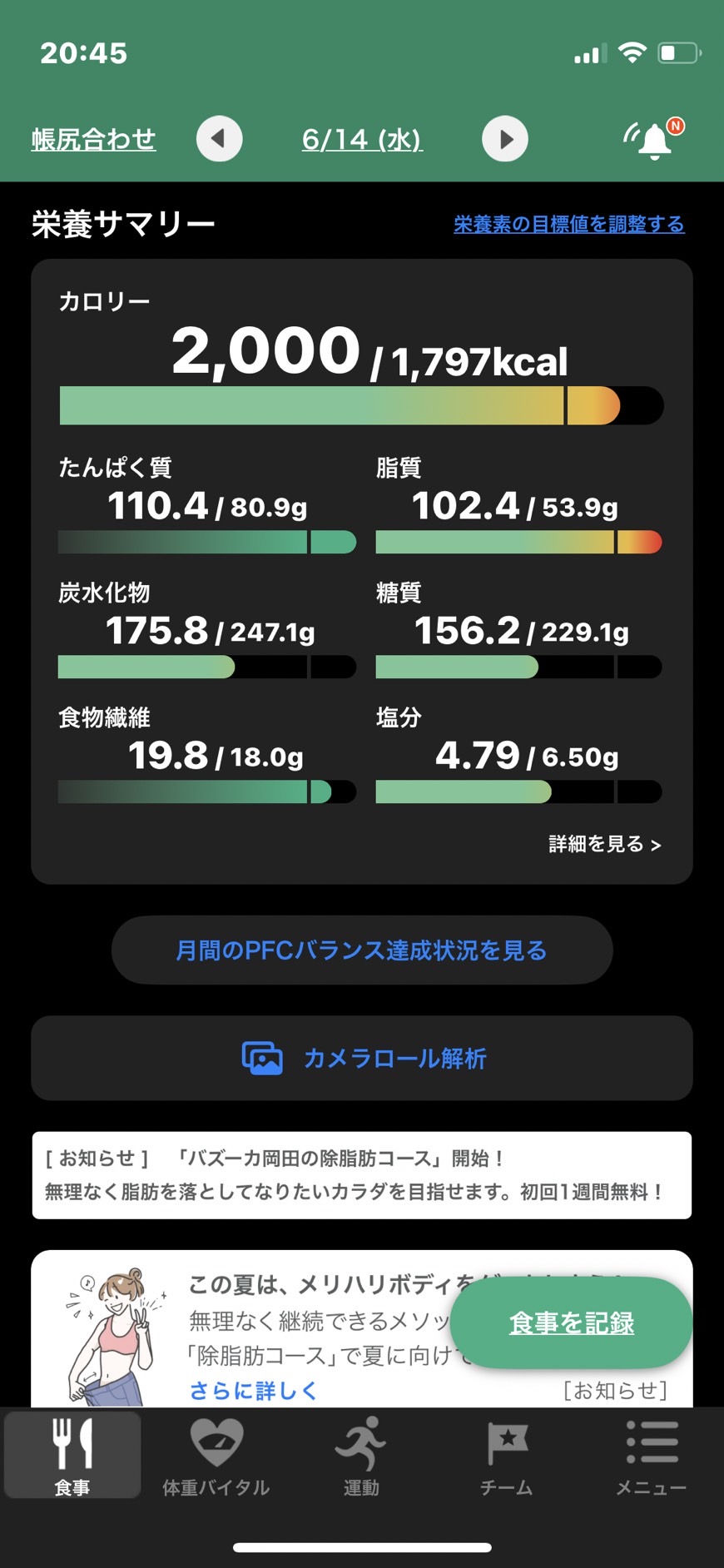Start カメラロール解析
The image size is (724, 1568).
(362, 1058)
